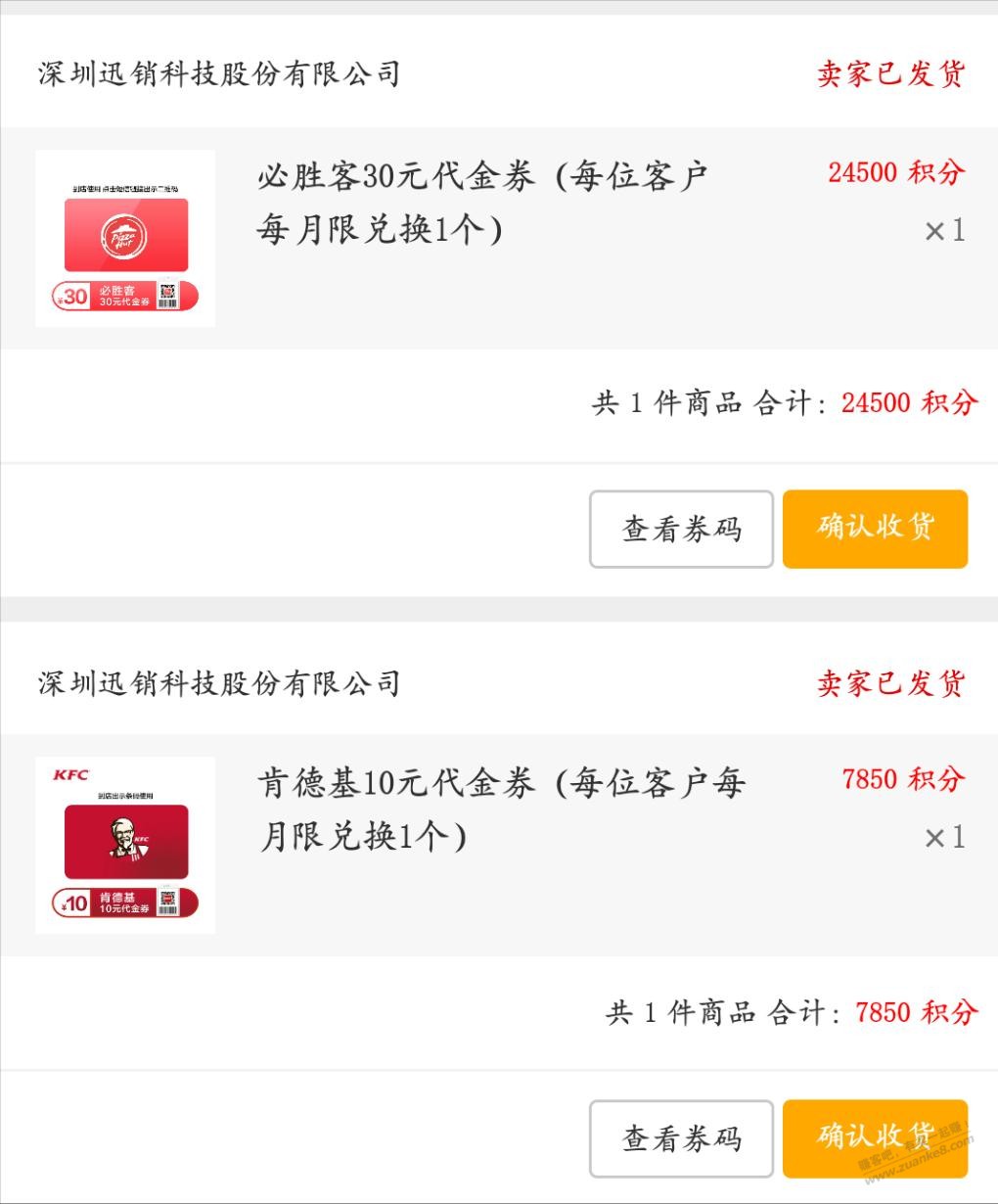Confirm receipt of 肯德基10元代金券 order
This screenshot has height=1204, width=998.
tap(875, 1138)
